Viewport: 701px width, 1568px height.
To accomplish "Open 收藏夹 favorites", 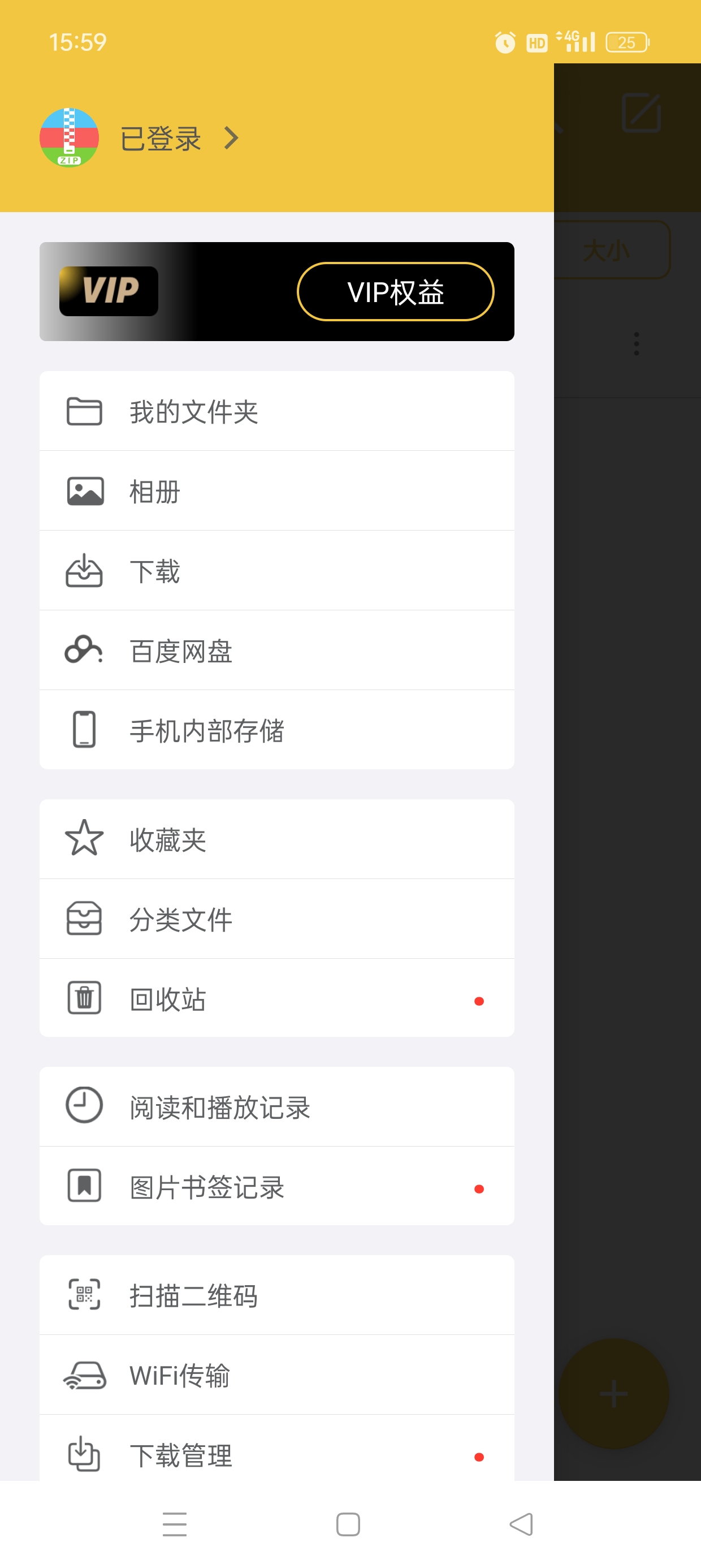I will point(276,839).
